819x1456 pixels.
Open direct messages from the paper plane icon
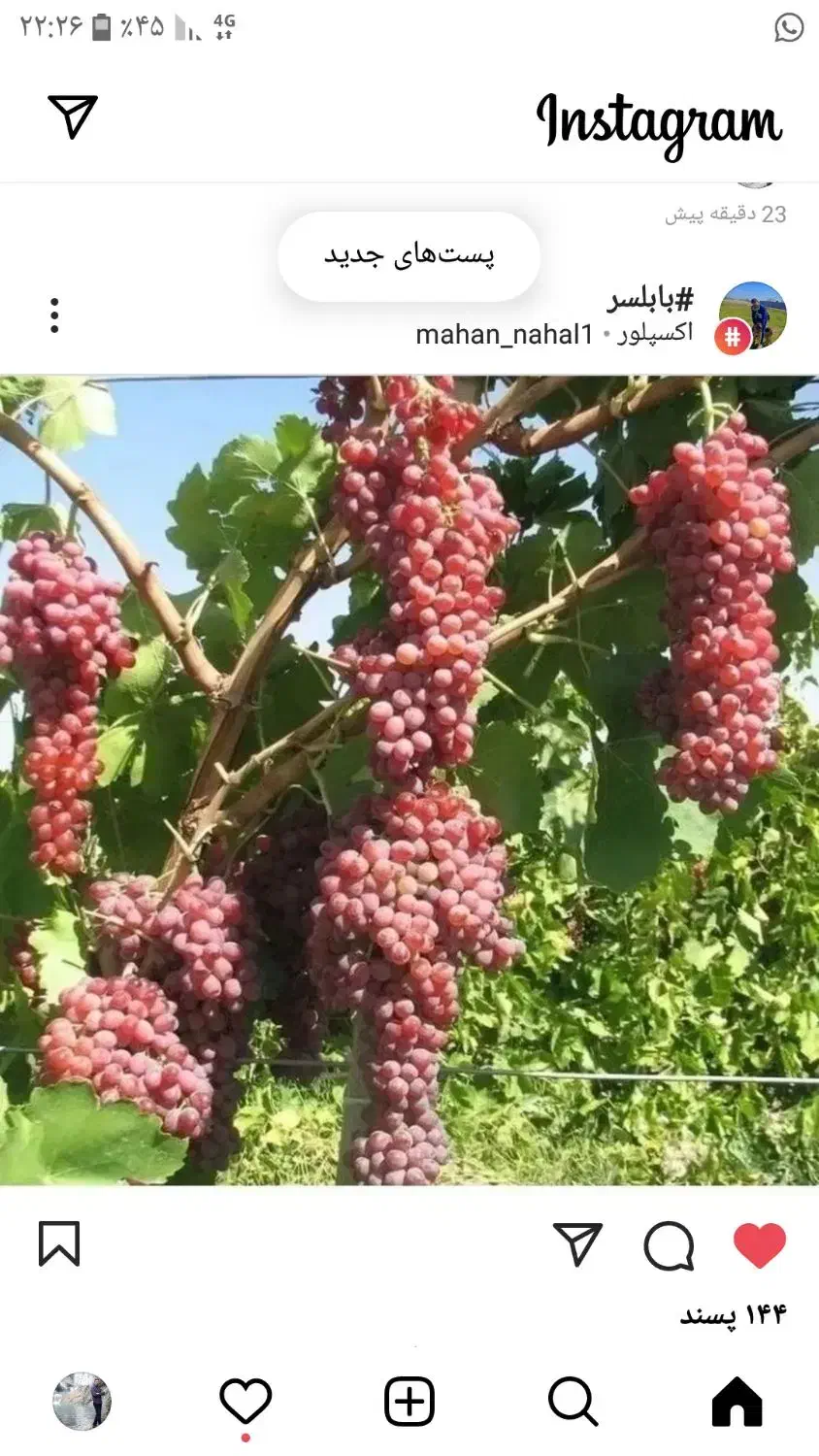73,117
